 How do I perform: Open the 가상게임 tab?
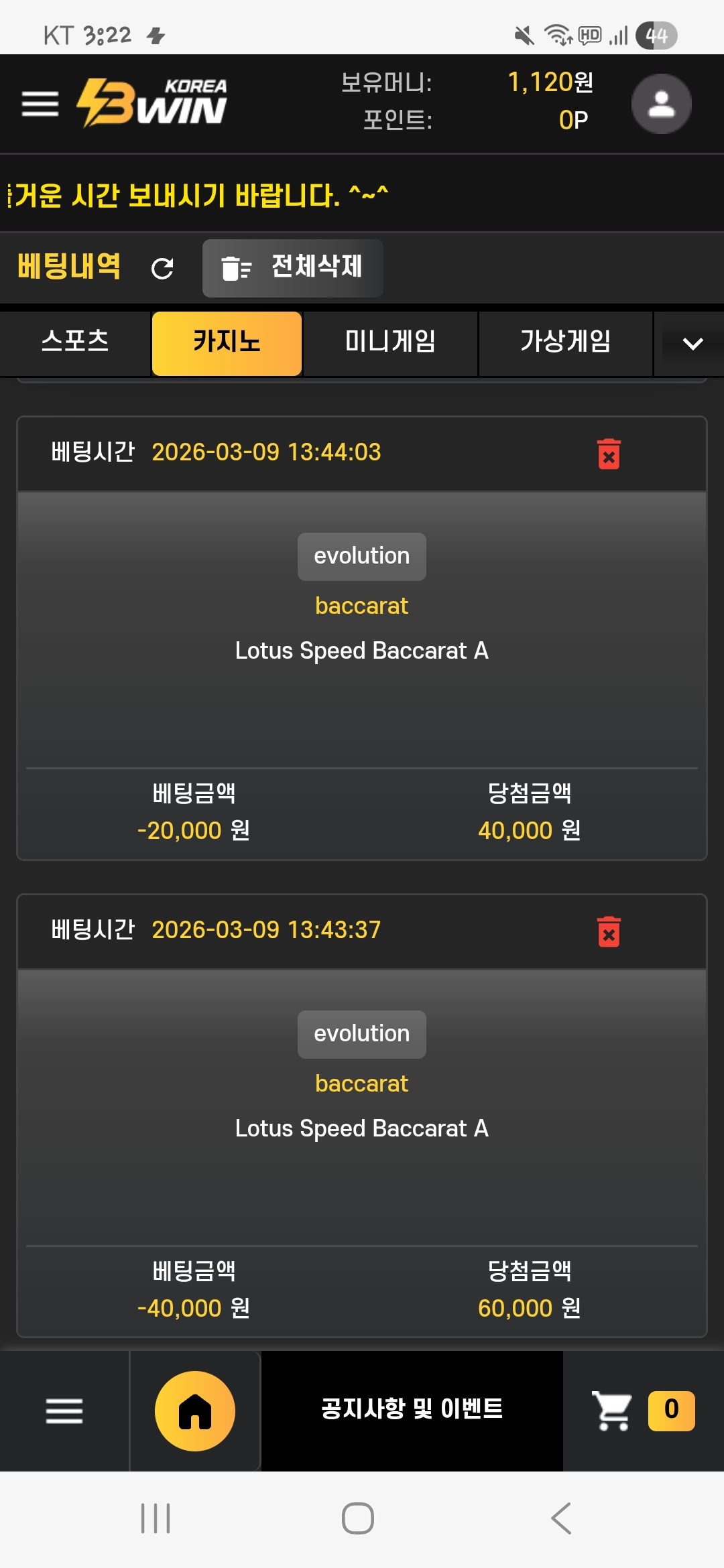pos(565,342)
